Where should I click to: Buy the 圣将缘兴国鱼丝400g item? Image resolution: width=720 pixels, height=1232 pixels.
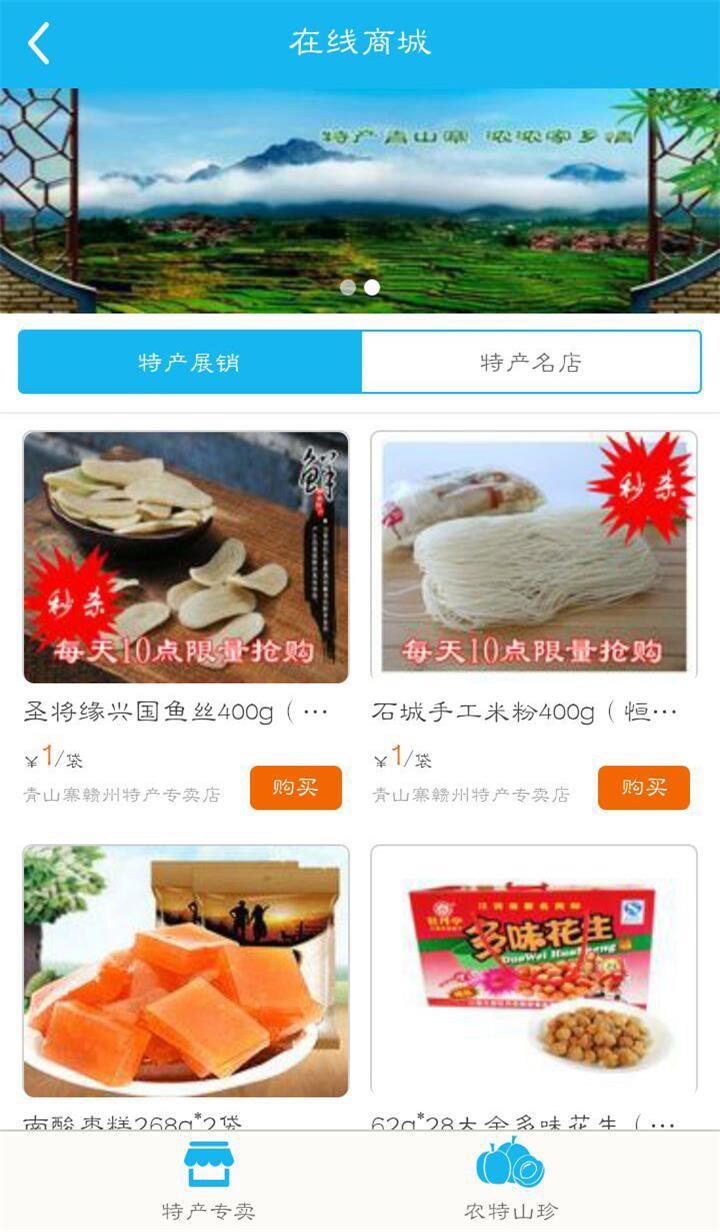pyautogui.click(x=295, y=788)
